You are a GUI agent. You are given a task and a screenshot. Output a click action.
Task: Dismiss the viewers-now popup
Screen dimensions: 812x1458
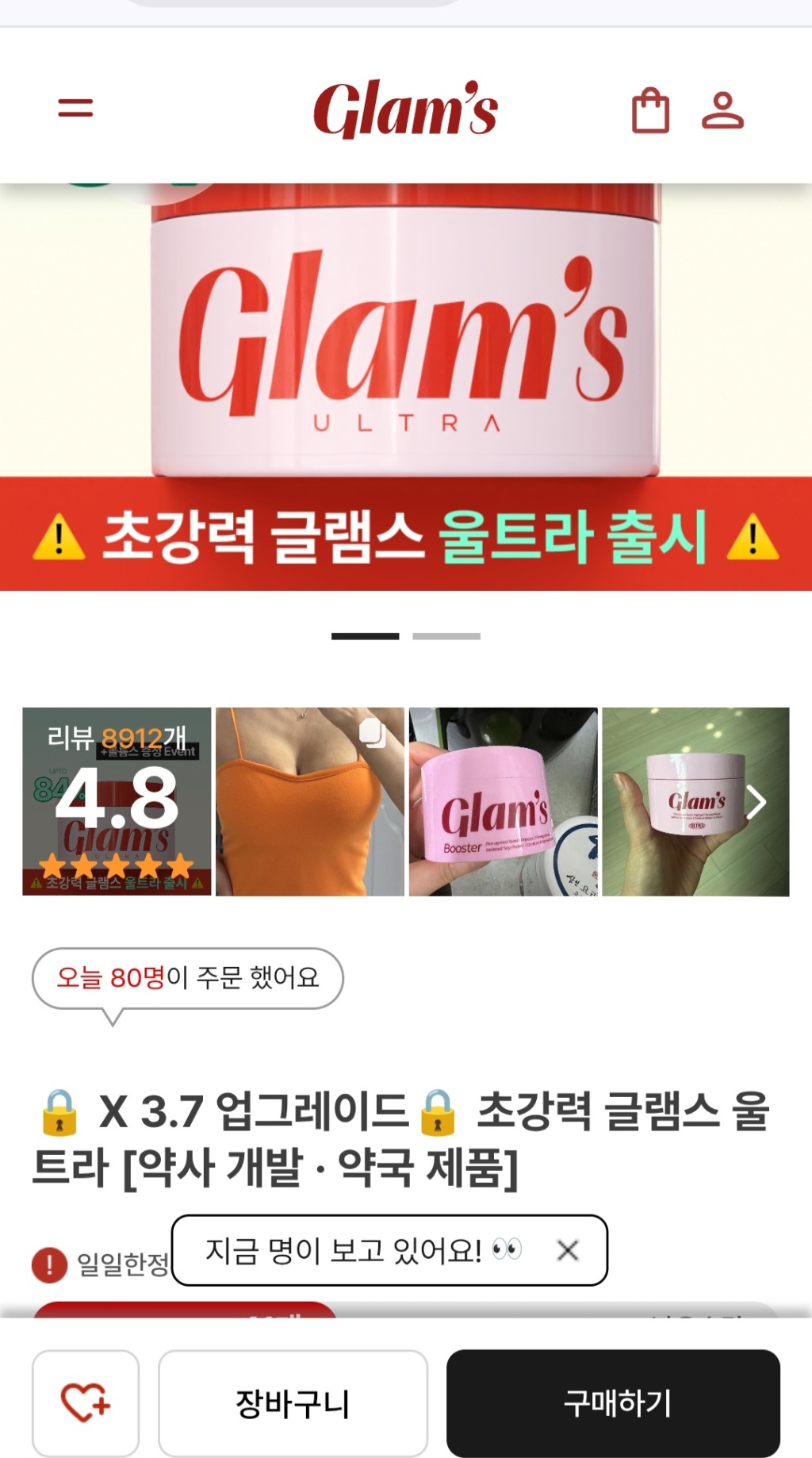(x=568, y=1251)
